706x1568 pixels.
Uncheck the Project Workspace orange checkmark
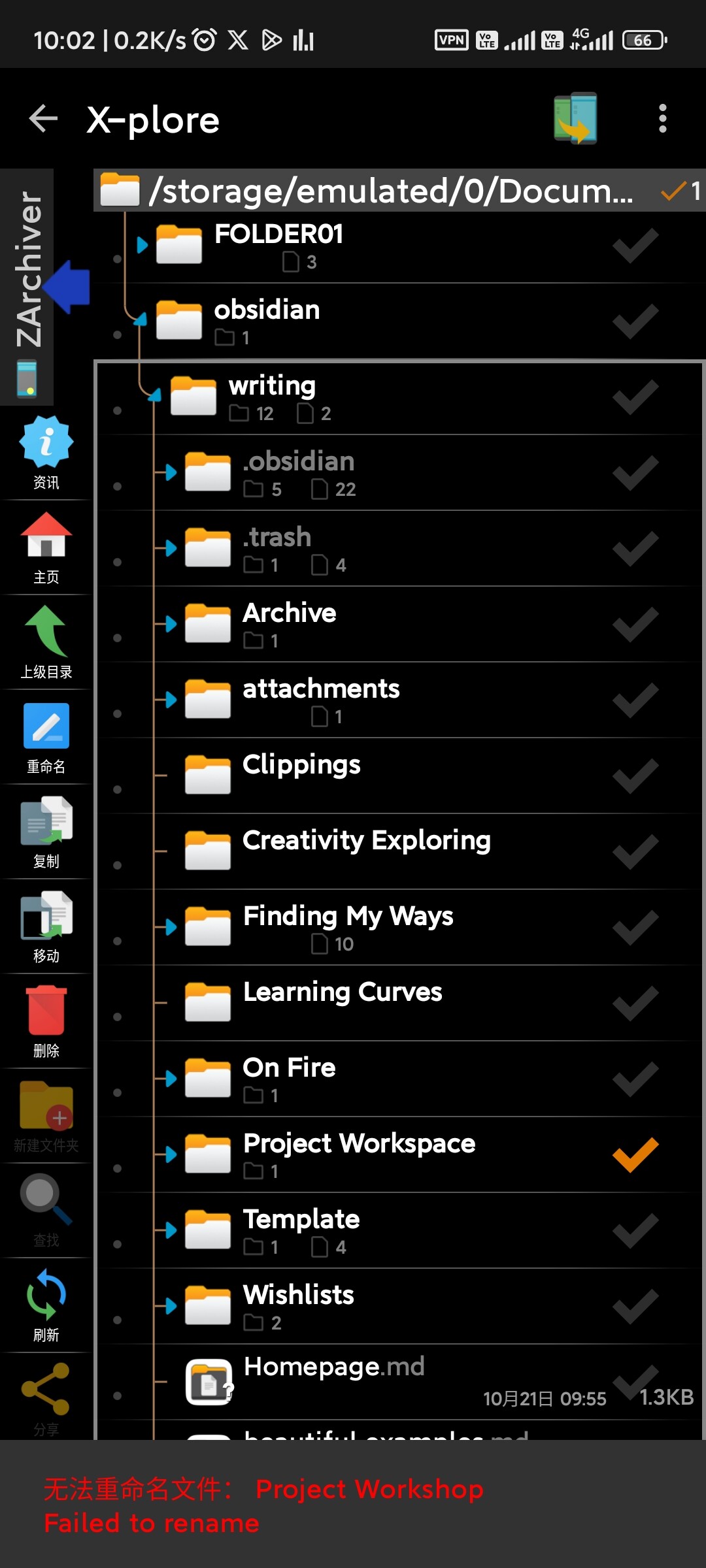click(x=635, y=1154)
